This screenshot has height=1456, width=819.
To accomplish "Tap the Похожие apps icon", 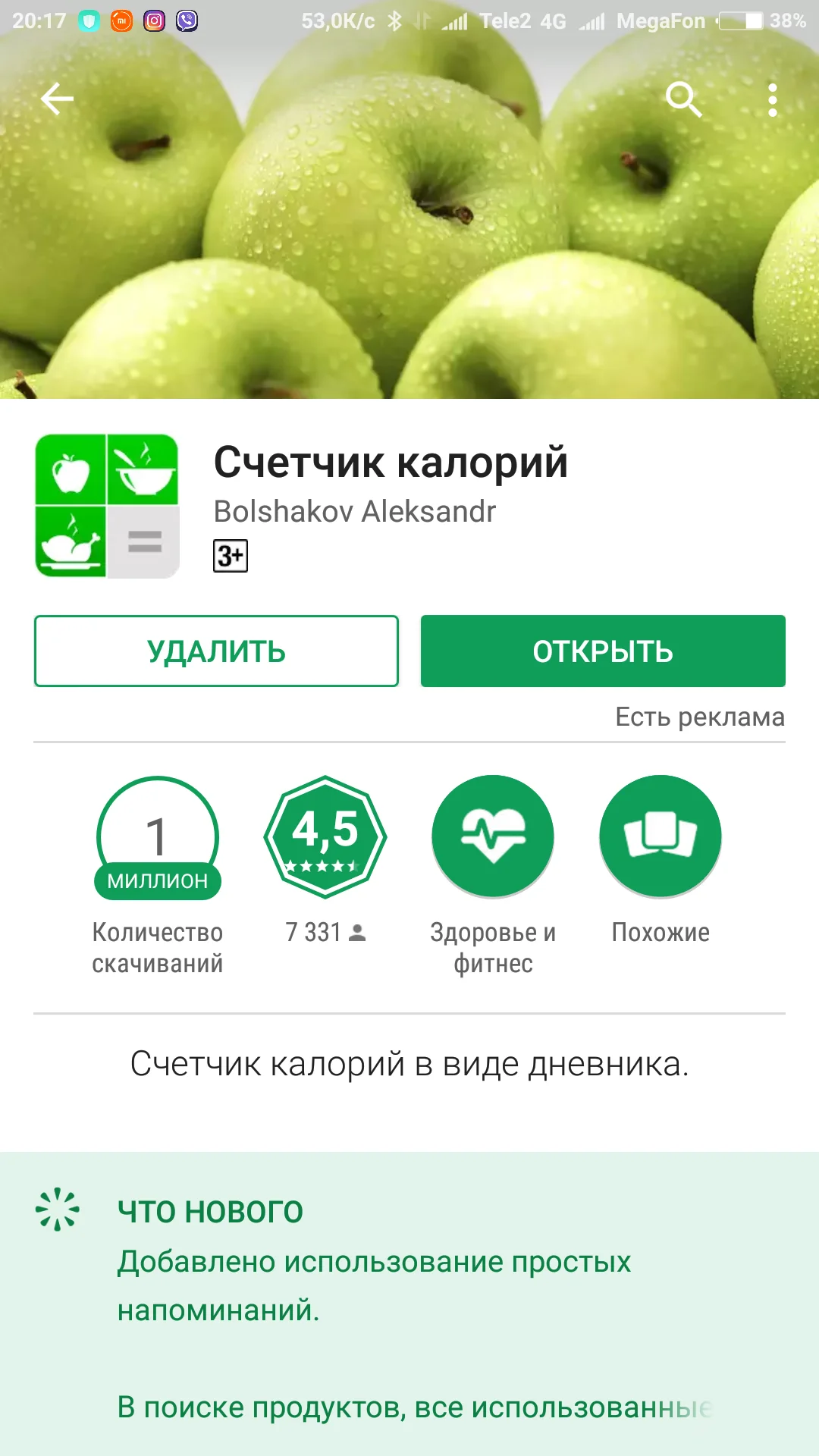I will point(659,834).
